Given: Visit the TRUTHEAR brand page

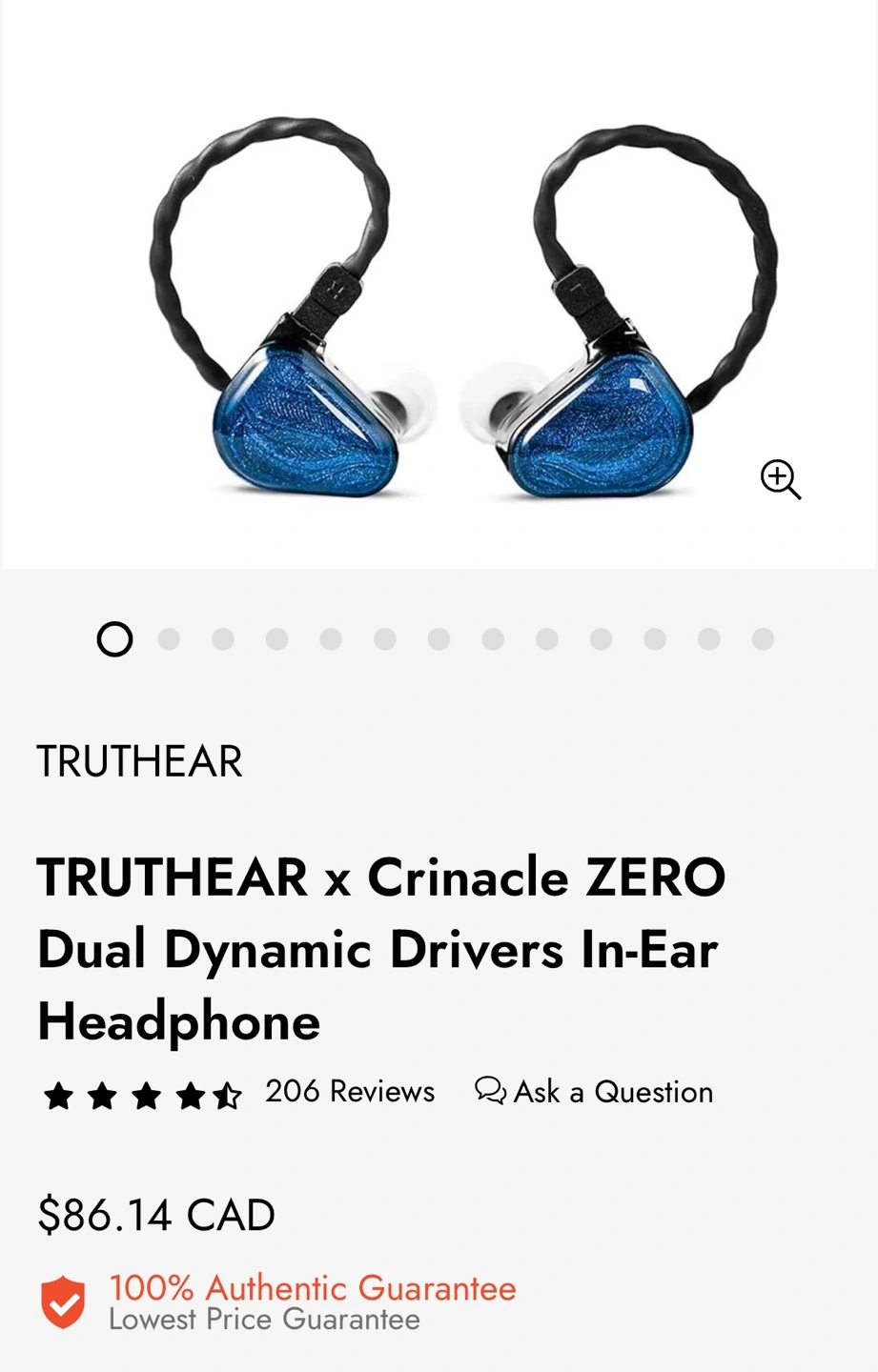Looking at the screenshot, I should [x=139, y=761].
